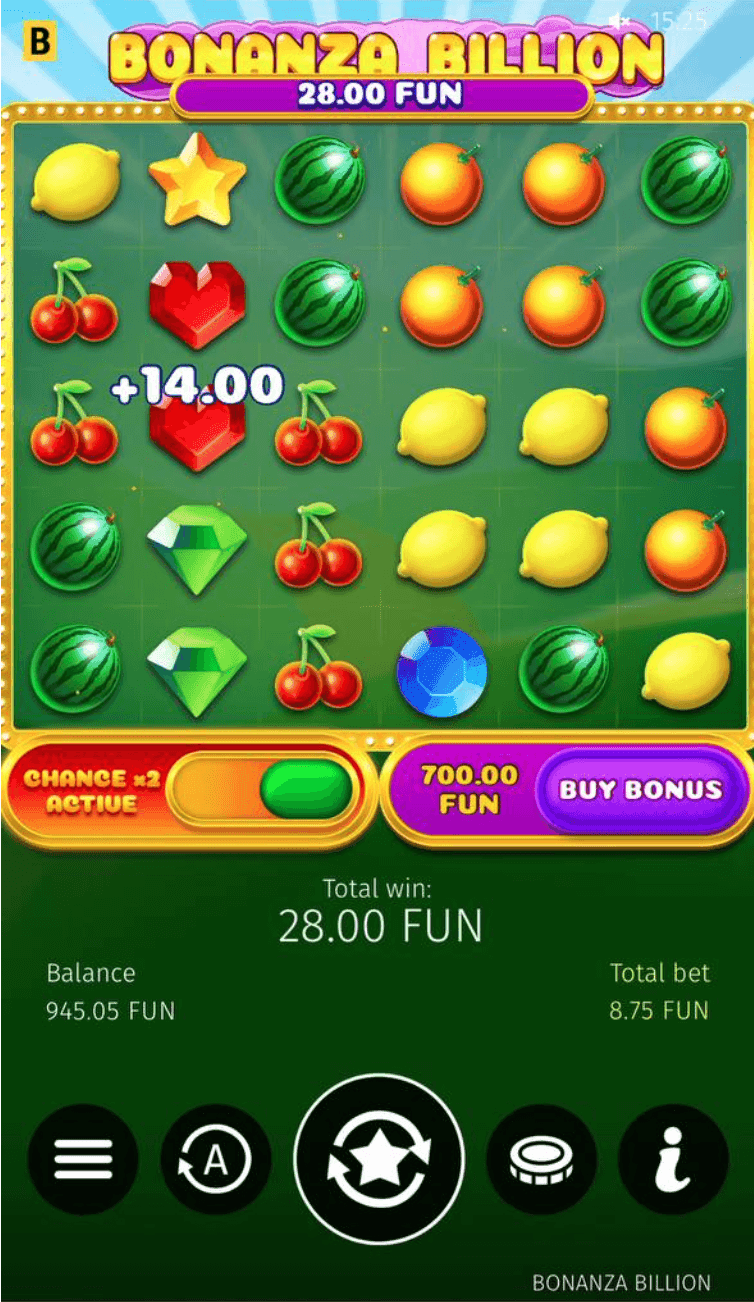
Task: Select the golden star symbol top row
Action: point(199,182)
